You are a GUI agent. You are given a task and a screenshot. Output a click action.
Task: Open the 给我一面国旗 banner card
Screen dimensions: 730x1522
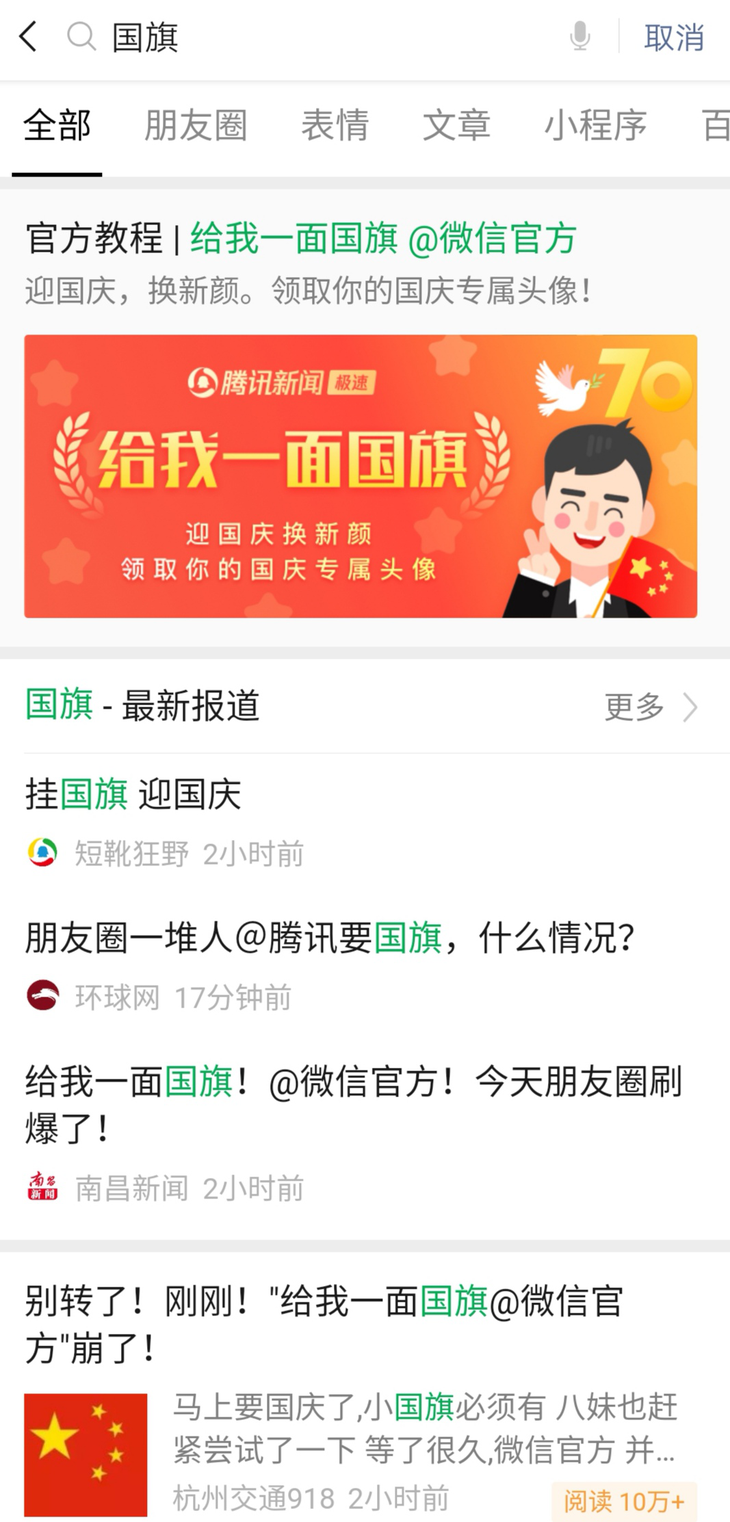coord(361,476)
